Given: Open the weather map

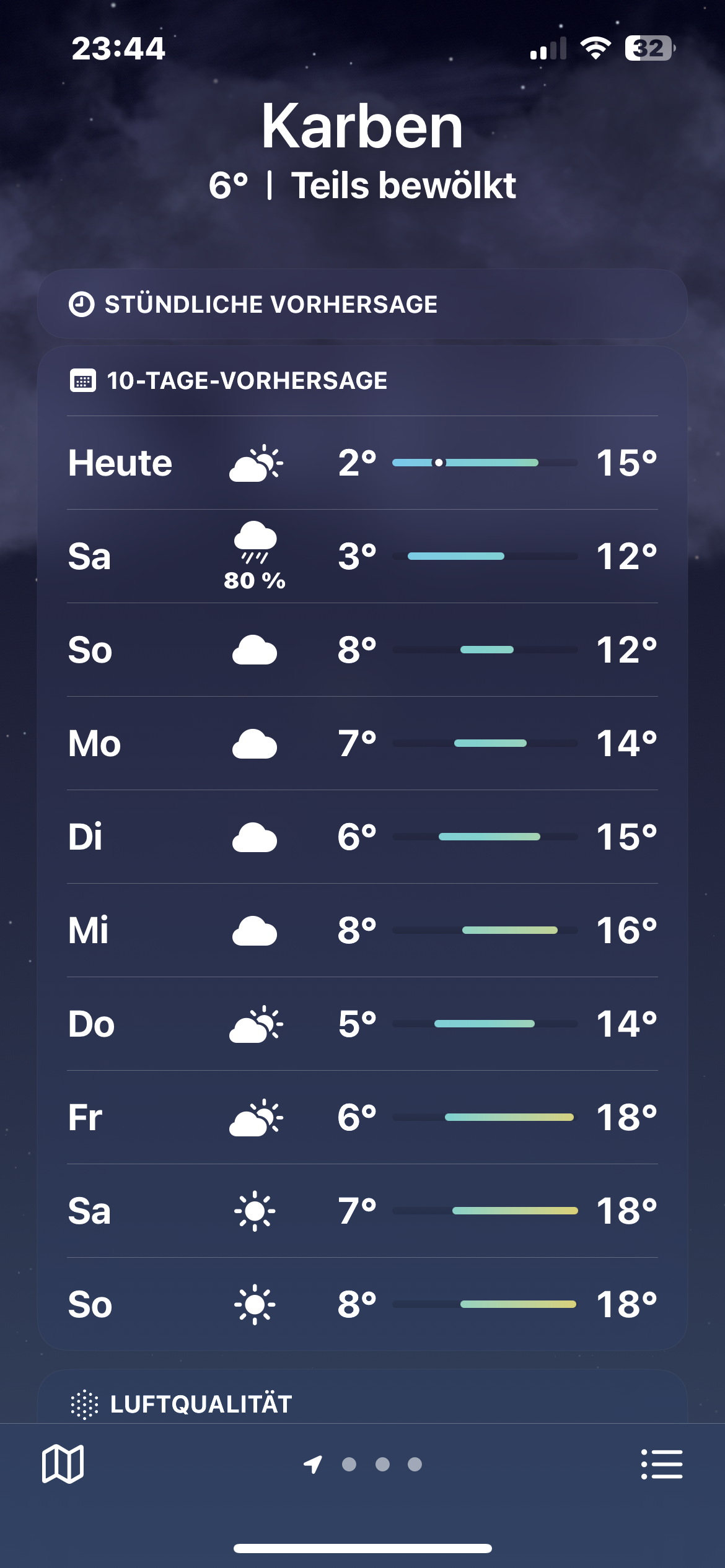Looking at the screenshot, I should (x=63, y=1465).
